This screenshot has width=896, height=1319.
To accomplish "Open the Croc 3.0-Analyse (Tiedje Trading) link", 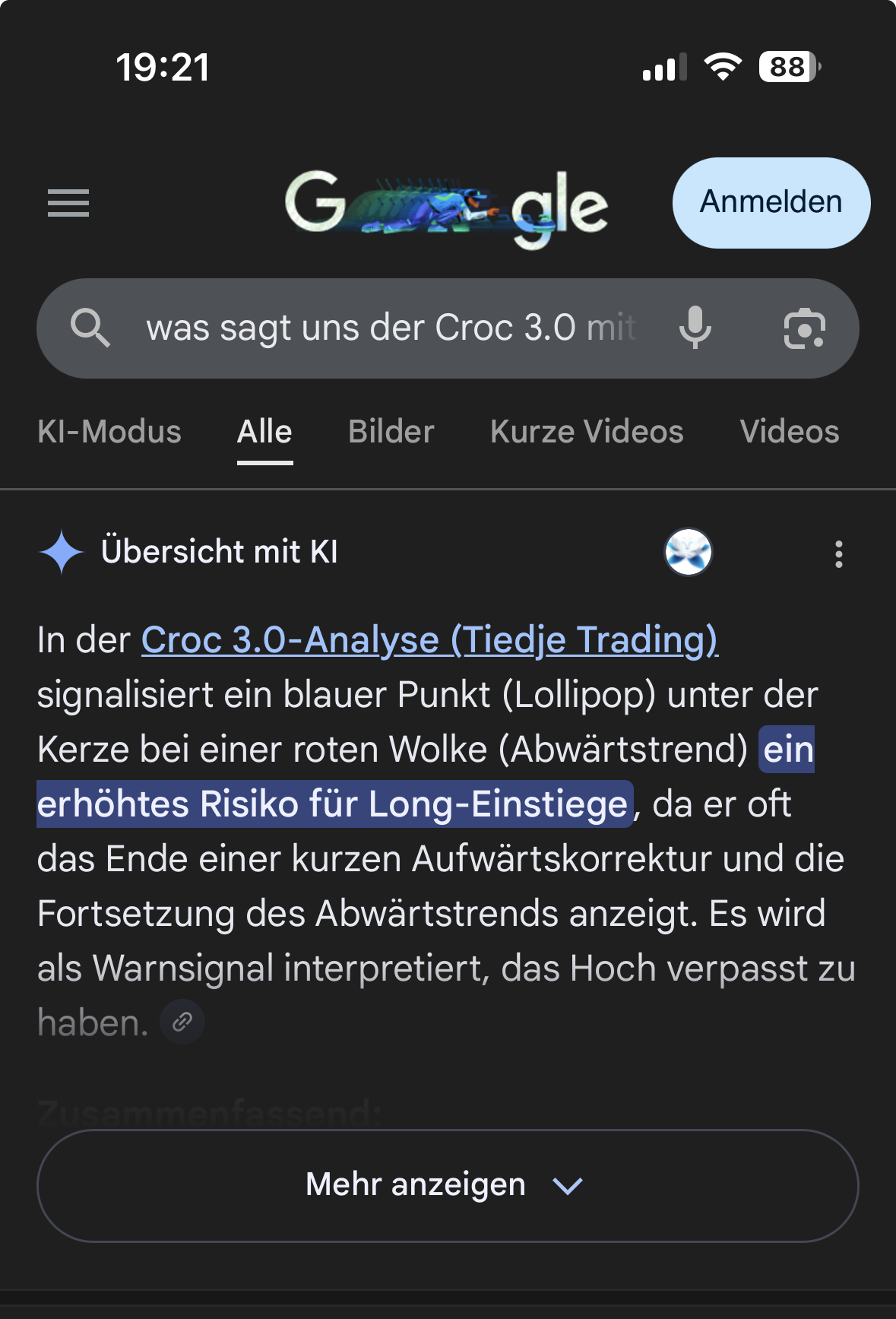I will (x=429, y=640).
